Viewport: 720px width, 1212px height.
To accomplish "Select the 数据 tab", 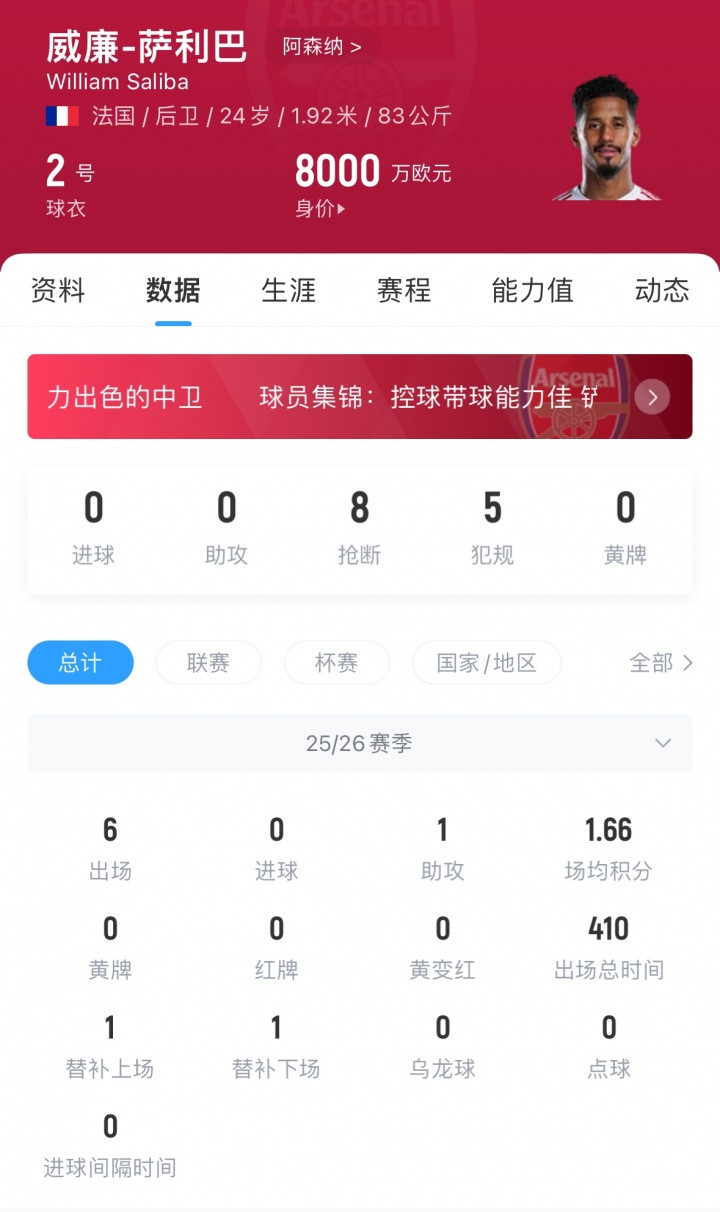I will 173,291.
